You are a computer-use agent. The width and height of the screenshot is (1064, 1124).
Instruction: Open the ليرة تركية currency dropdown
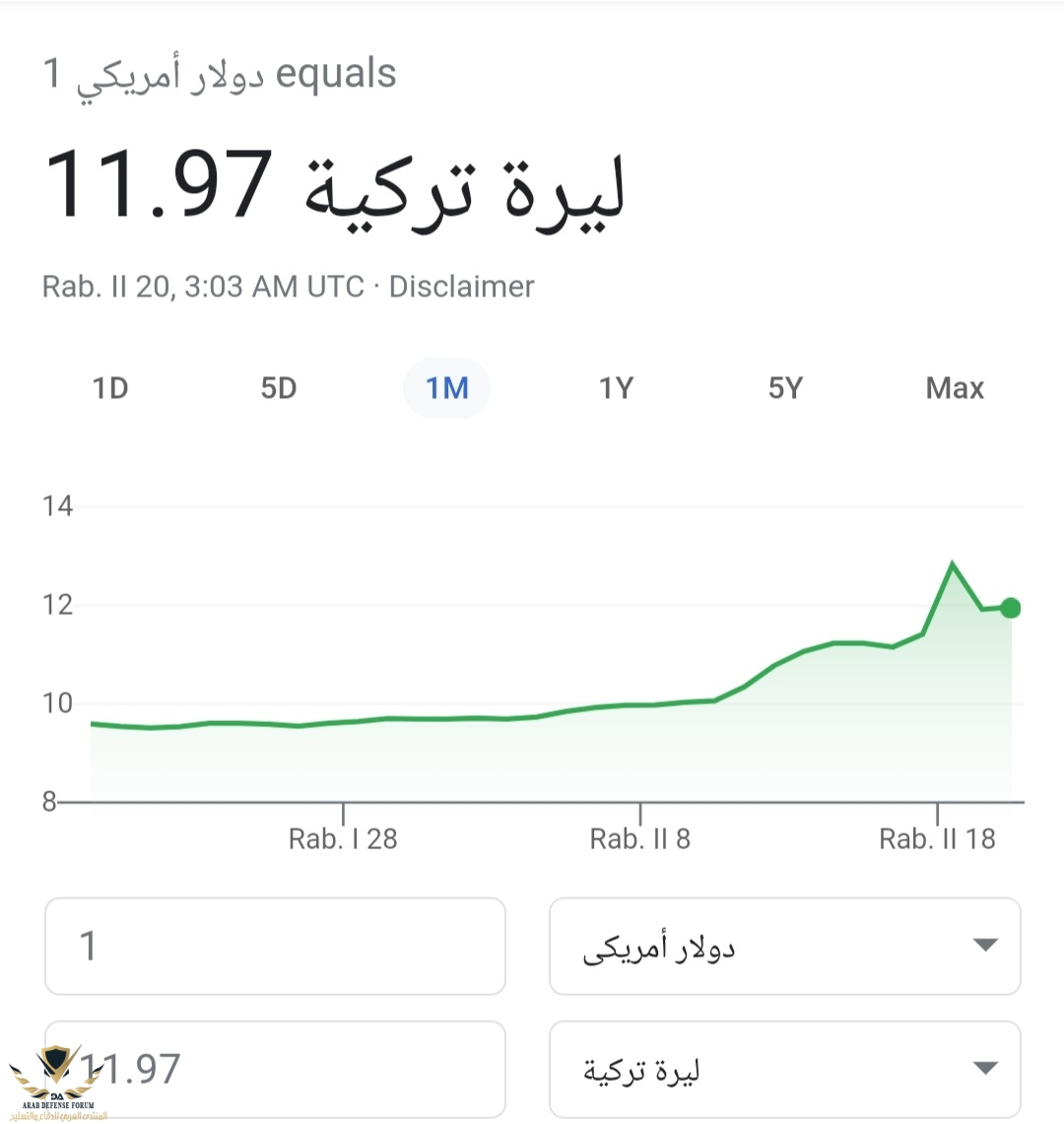[784, 1069]
